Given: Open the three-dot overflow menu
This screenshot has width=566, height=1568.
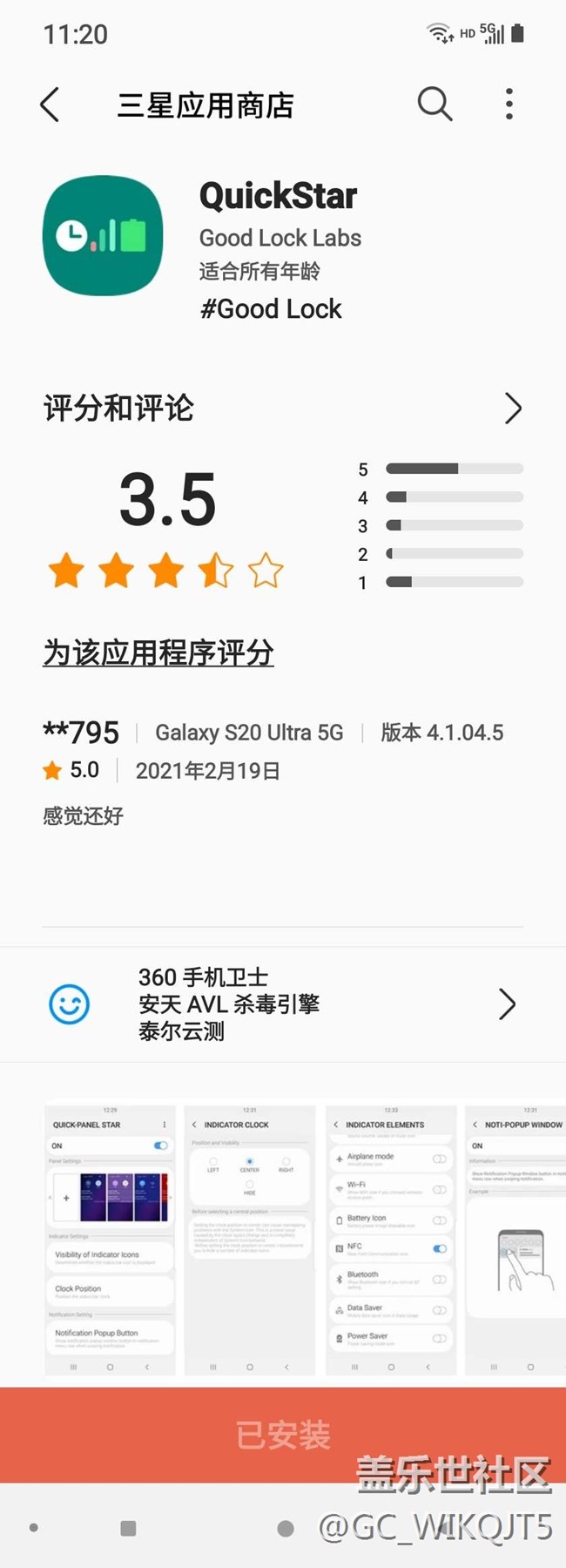Looking at the screenshot, I should point(509,105).
